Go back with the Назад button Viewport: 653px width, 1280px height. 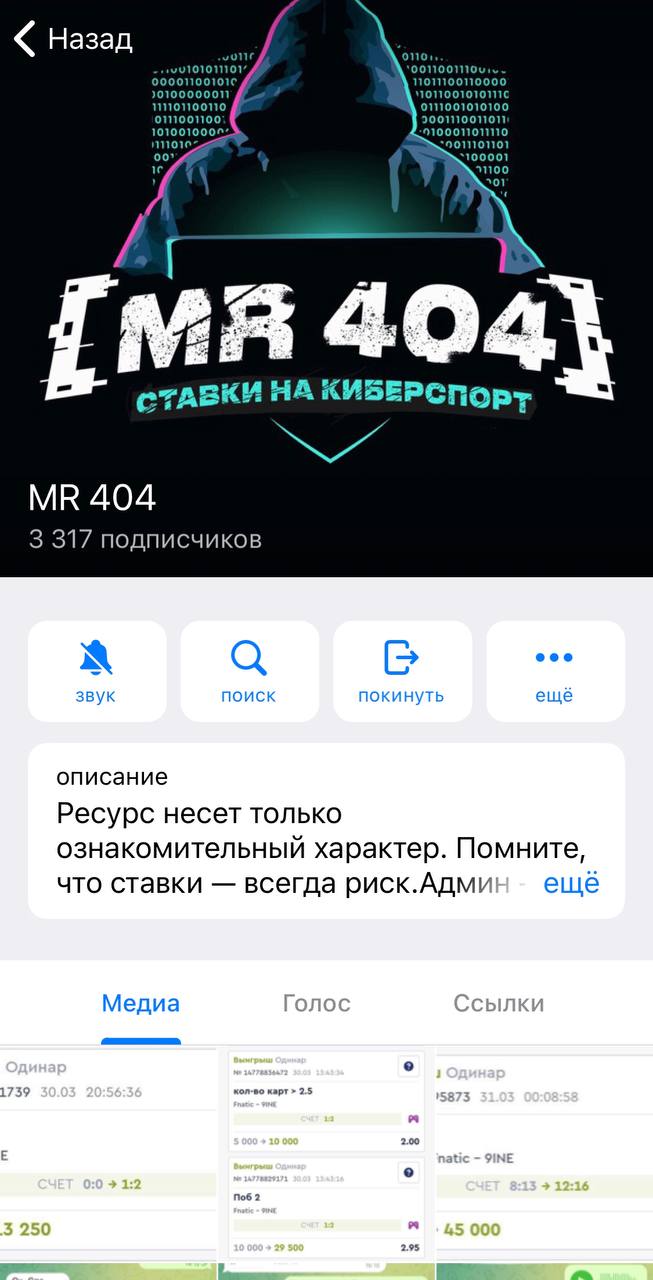[73, 39]
